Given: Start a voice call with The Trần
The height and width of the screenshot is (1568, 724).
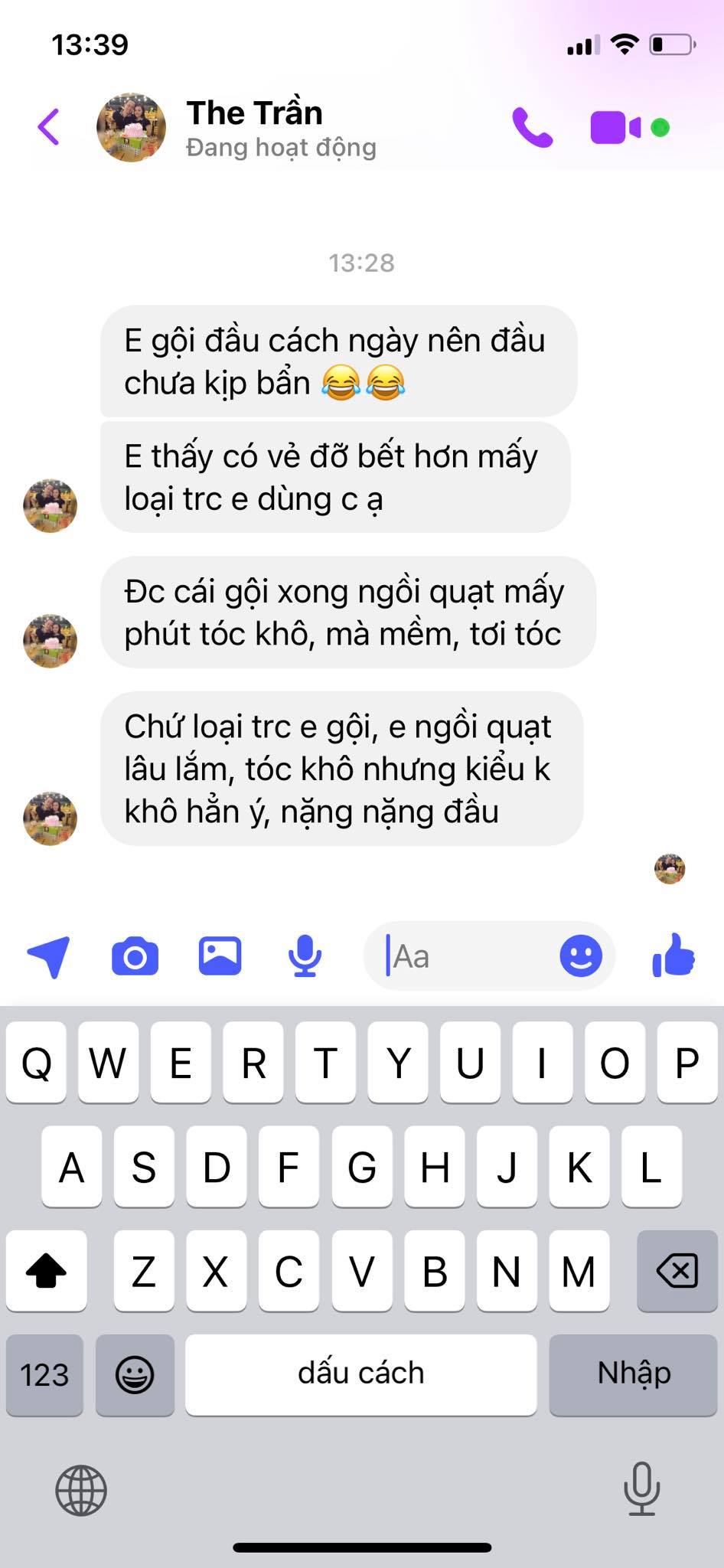Looking at the screenshot, I should point(532,127).
